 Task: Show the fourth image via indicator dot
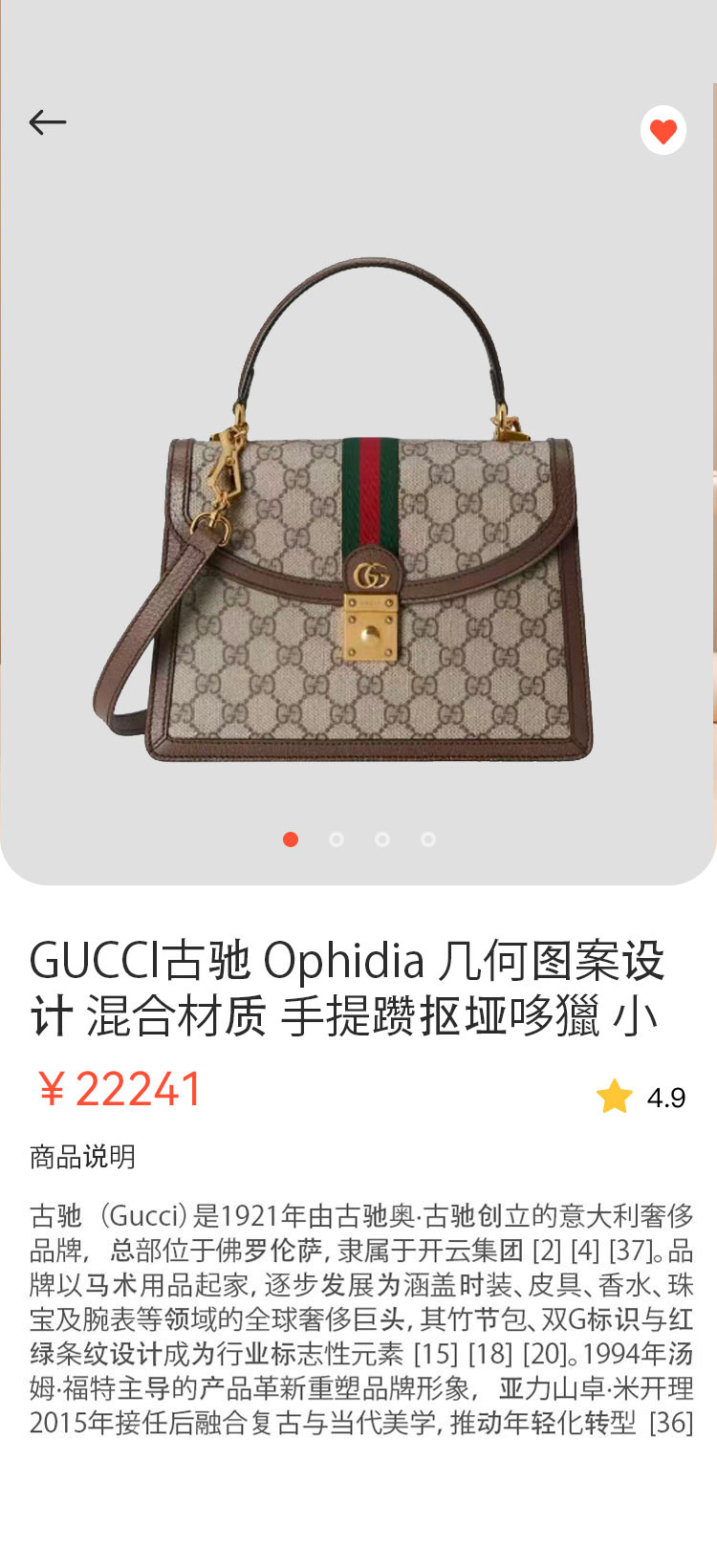click(x=428, y=839)
